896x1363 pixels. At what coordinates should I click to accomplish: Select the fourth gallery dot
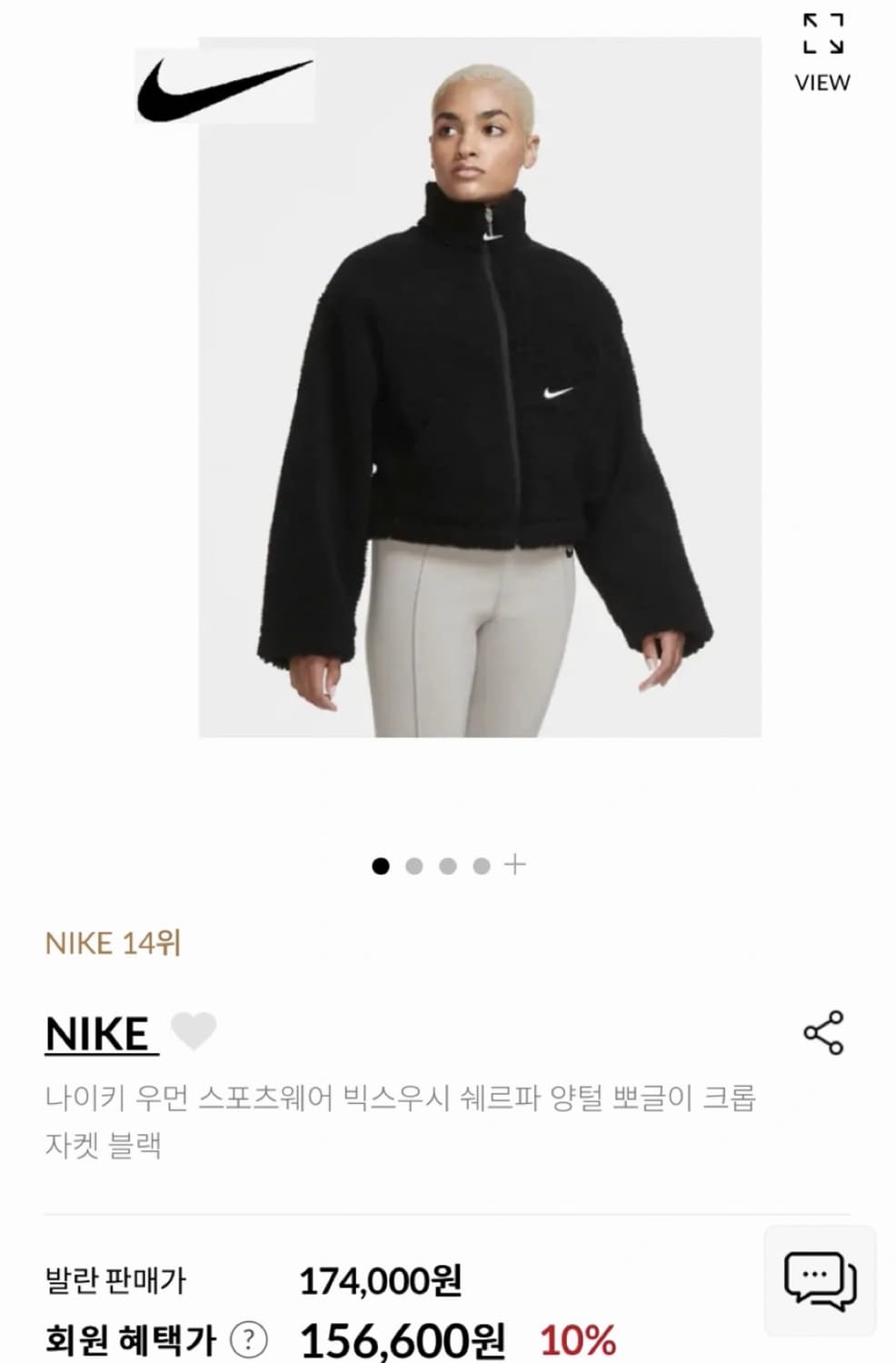[x=479, y=865]
